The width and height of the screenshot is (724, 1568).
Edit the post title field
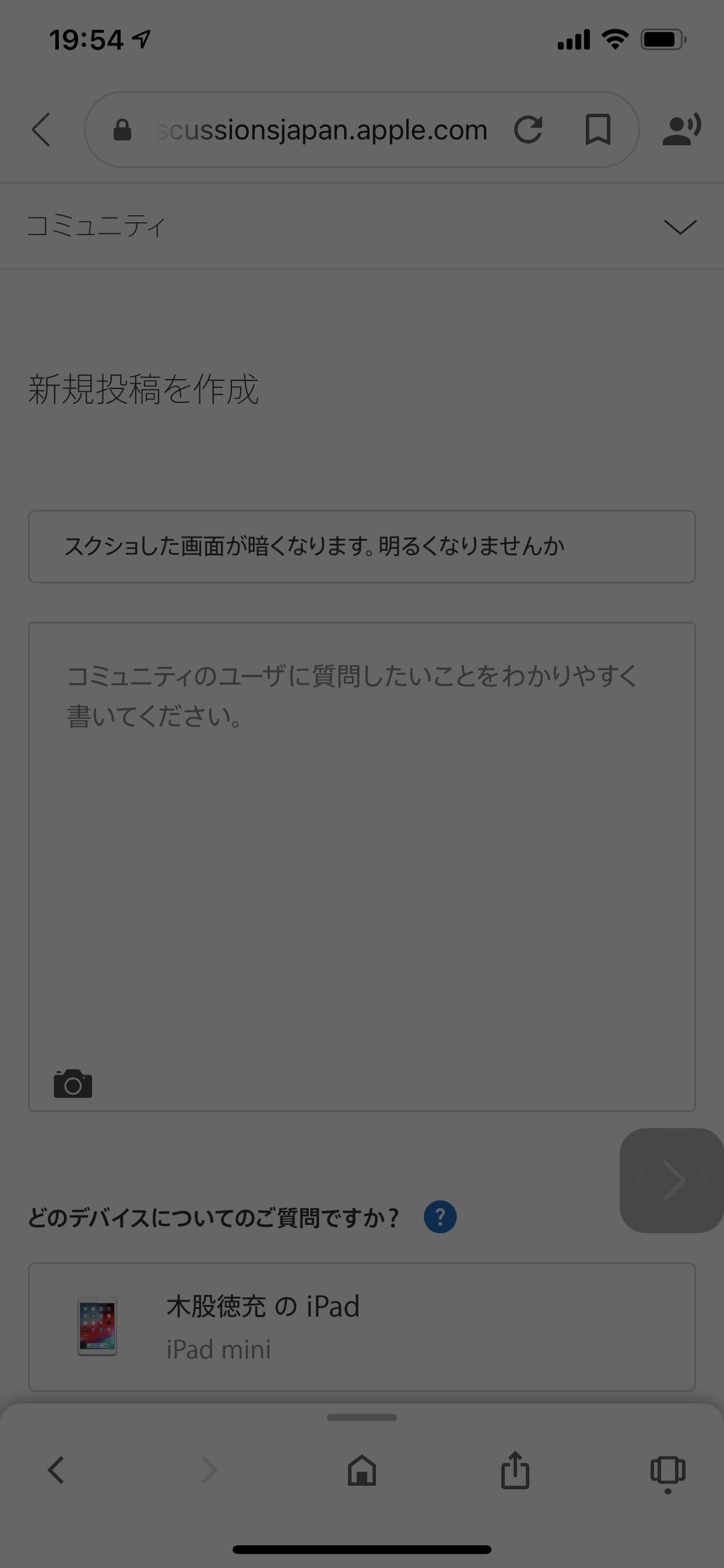pos(361,546)
